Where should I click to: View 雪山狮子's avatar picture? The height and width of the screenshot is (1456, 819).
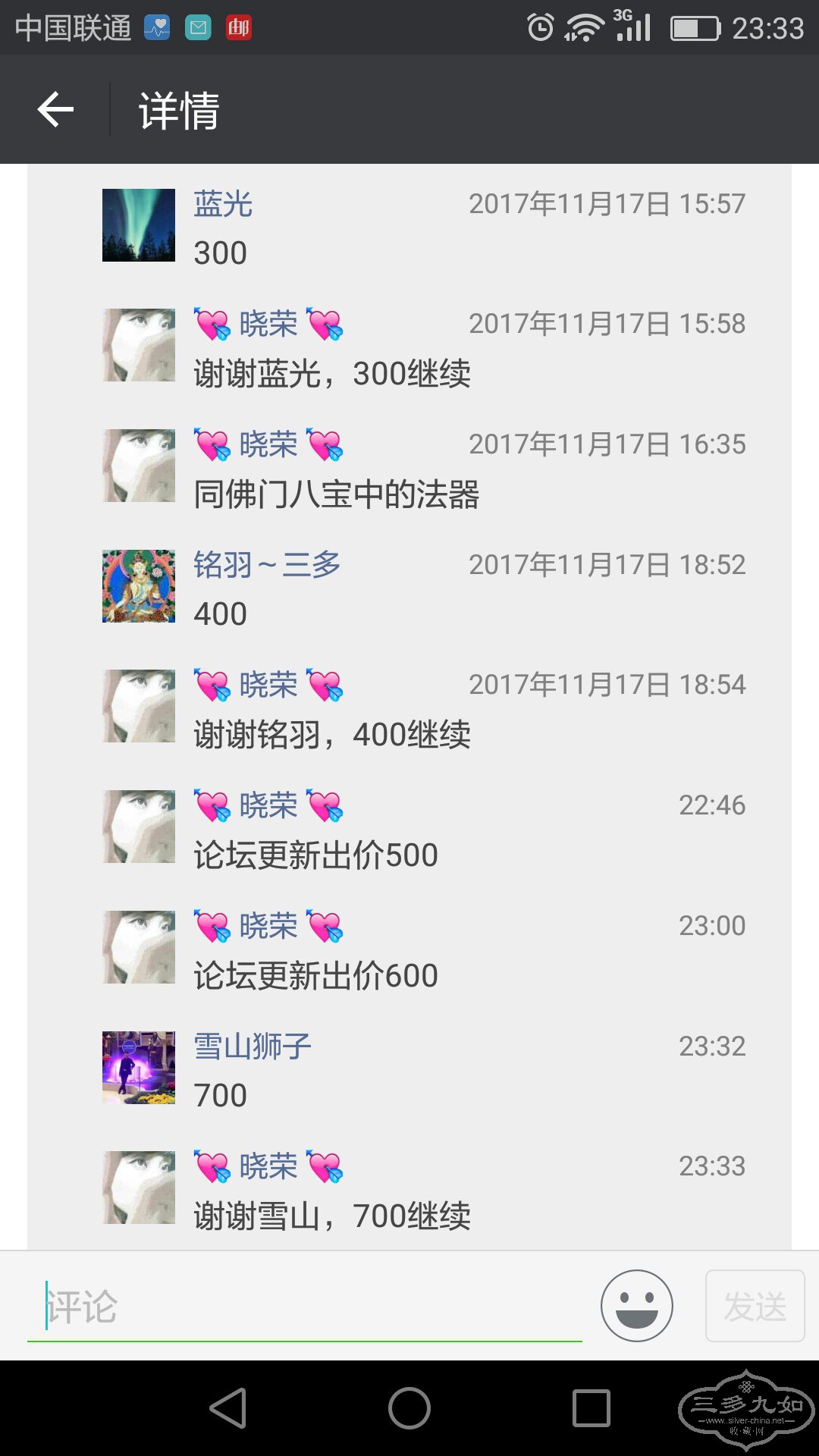[x=139, y=1067]
